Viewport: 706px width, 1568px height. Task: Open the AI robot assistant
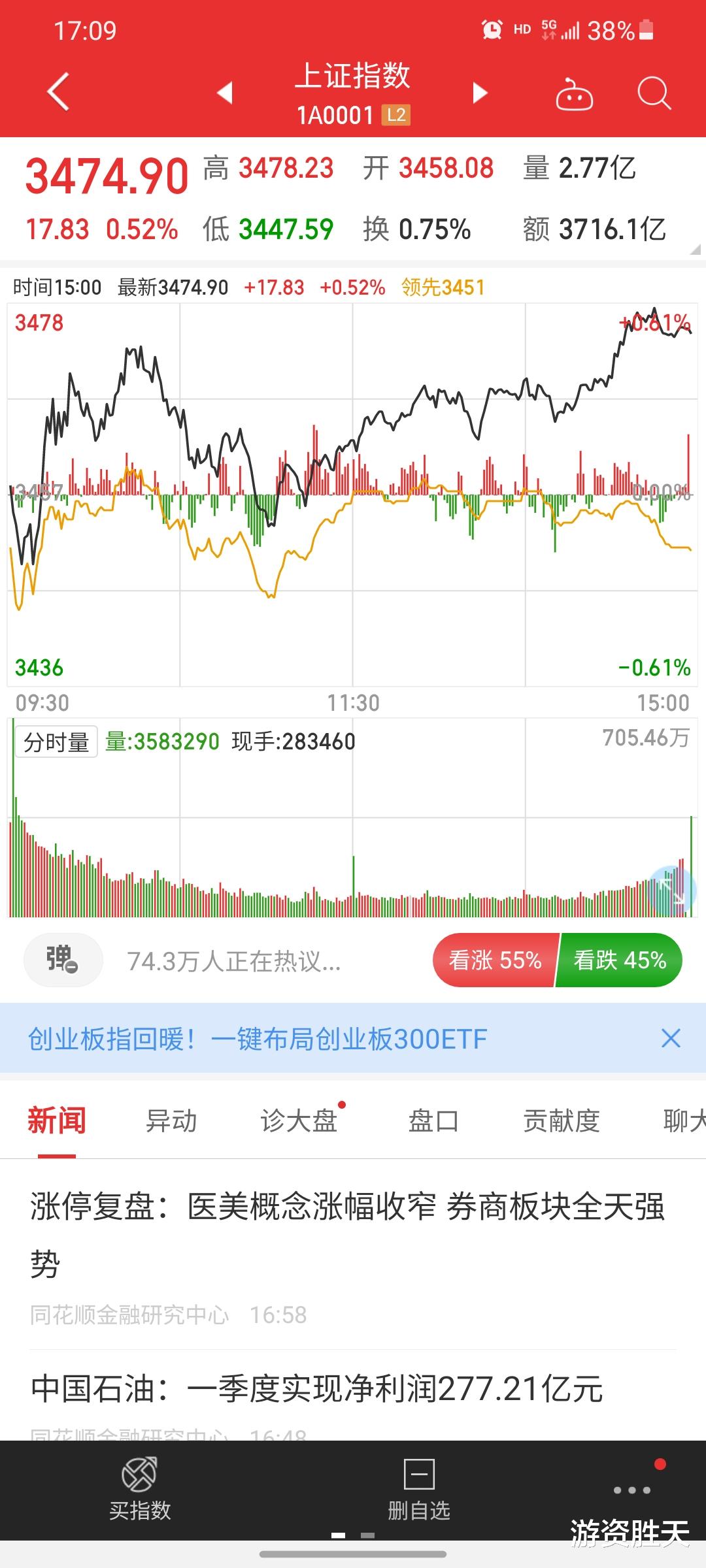575,93
